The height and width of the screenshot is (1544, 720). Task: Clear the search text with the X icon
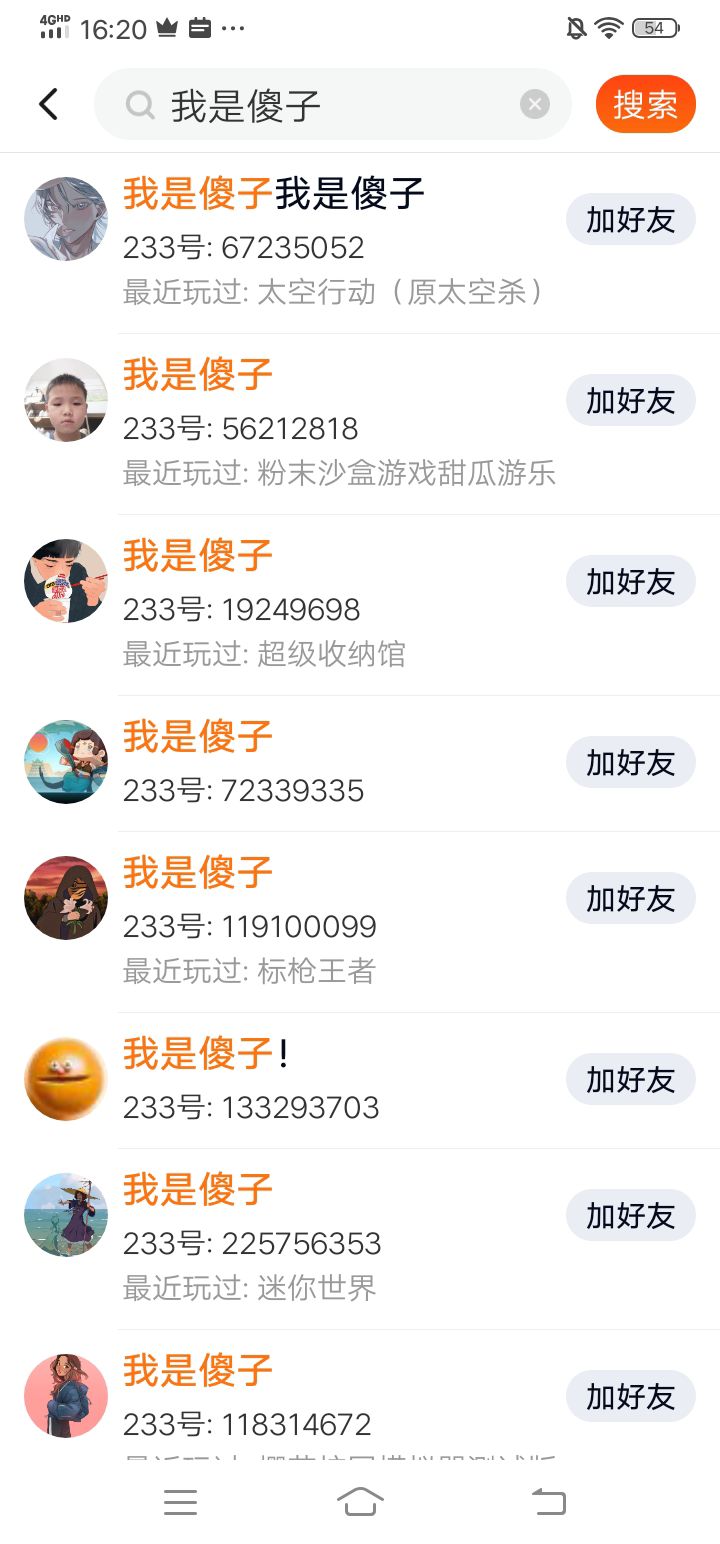(535, 104)
